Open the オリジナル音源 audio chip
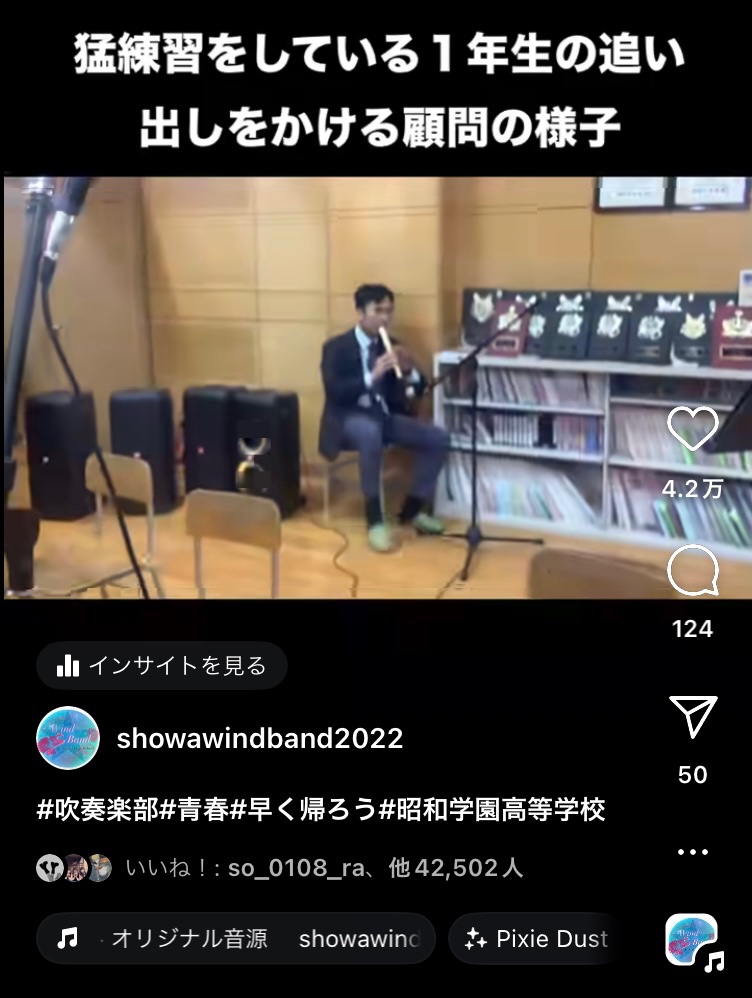The height and width of the screenshot is (998, 752). (x=236, y=939)
